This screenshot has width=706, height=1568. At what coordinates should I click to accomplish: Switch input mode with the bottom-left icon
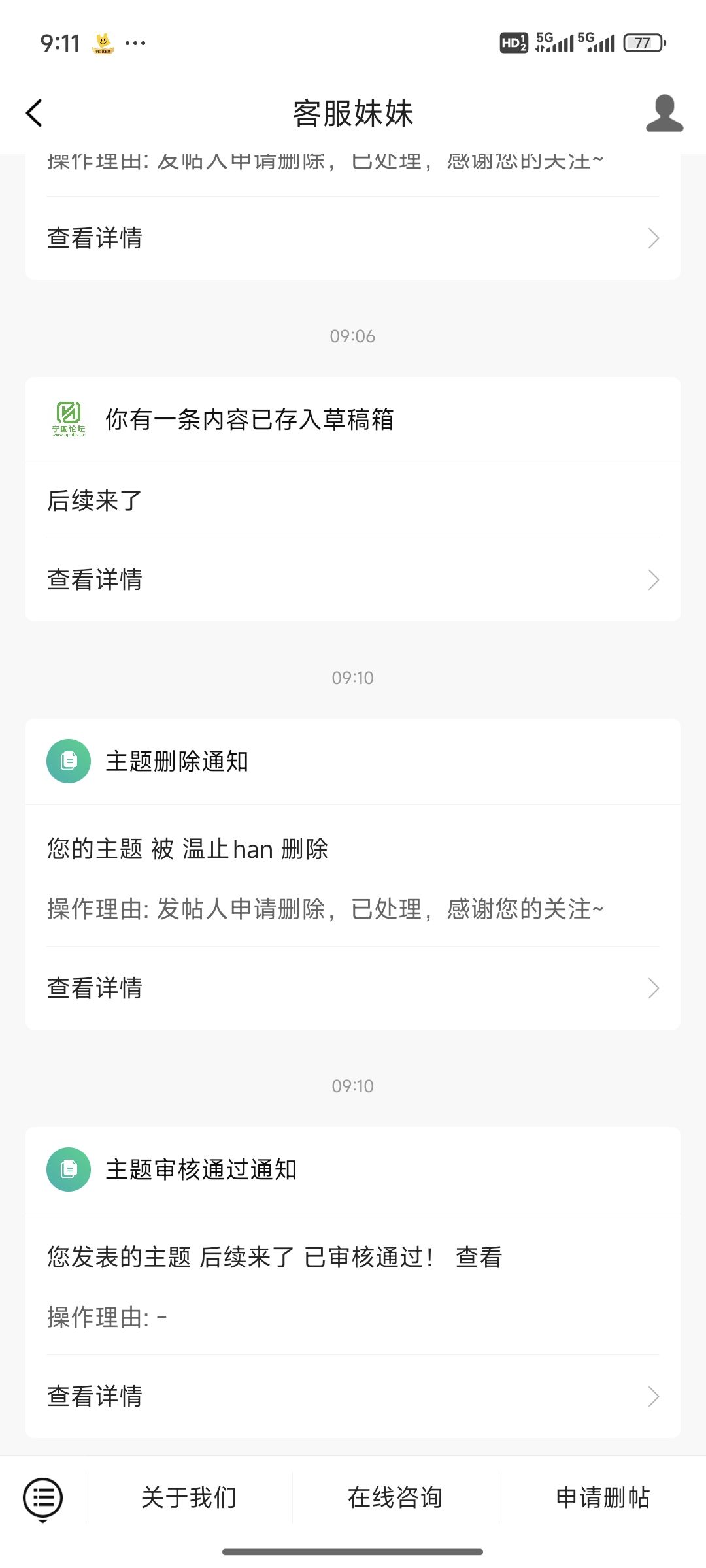coord(43,1498)
